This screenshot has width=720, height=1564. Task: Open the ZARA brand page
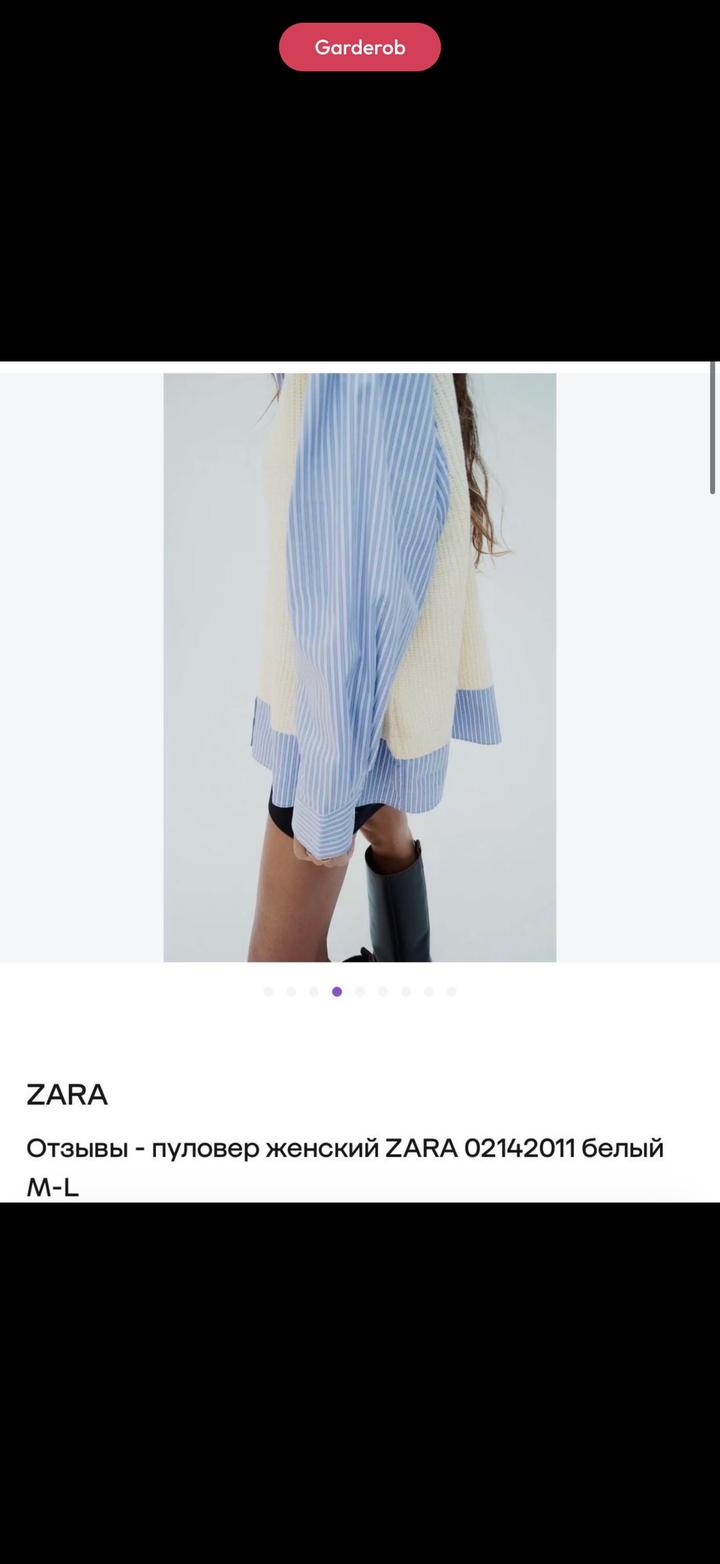tap(66, 1095)
